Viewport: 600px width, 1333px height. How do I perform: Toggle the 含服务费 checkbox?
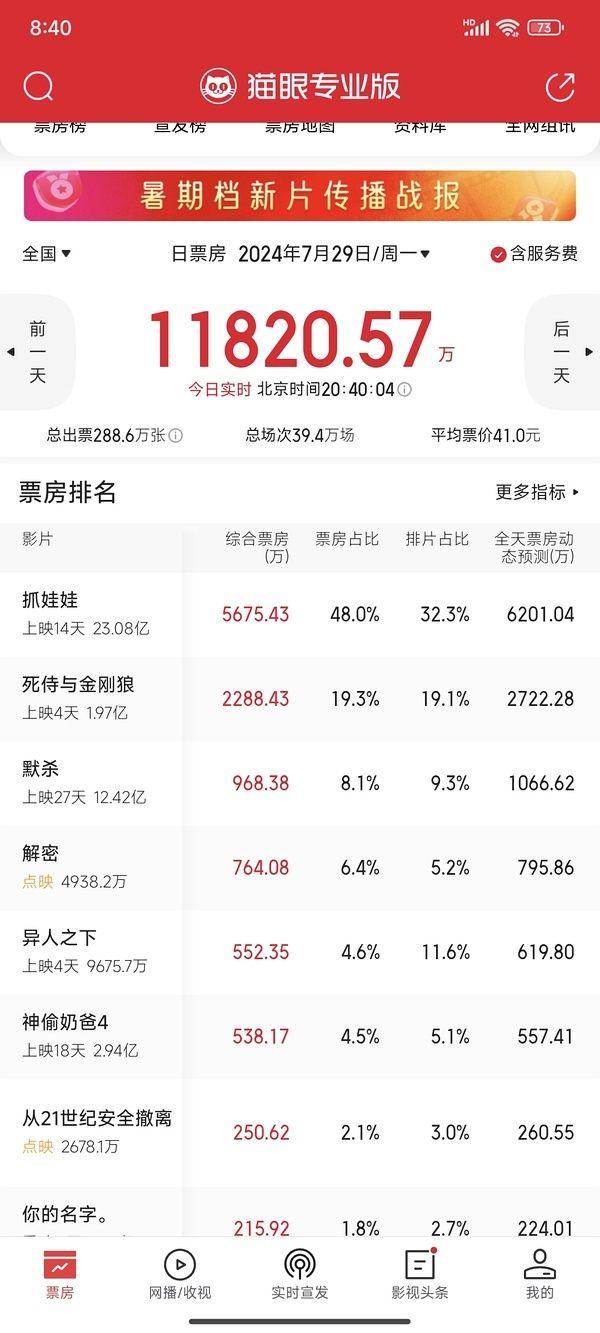point(534,254)
